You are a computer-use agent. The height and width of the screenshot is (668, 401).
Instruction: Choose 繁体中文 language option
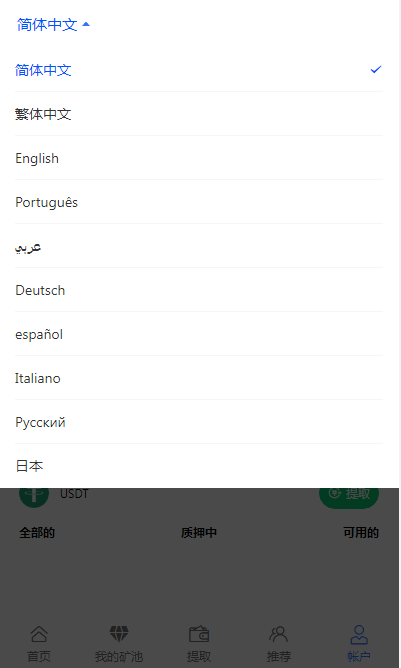click(x=199, y=114)
